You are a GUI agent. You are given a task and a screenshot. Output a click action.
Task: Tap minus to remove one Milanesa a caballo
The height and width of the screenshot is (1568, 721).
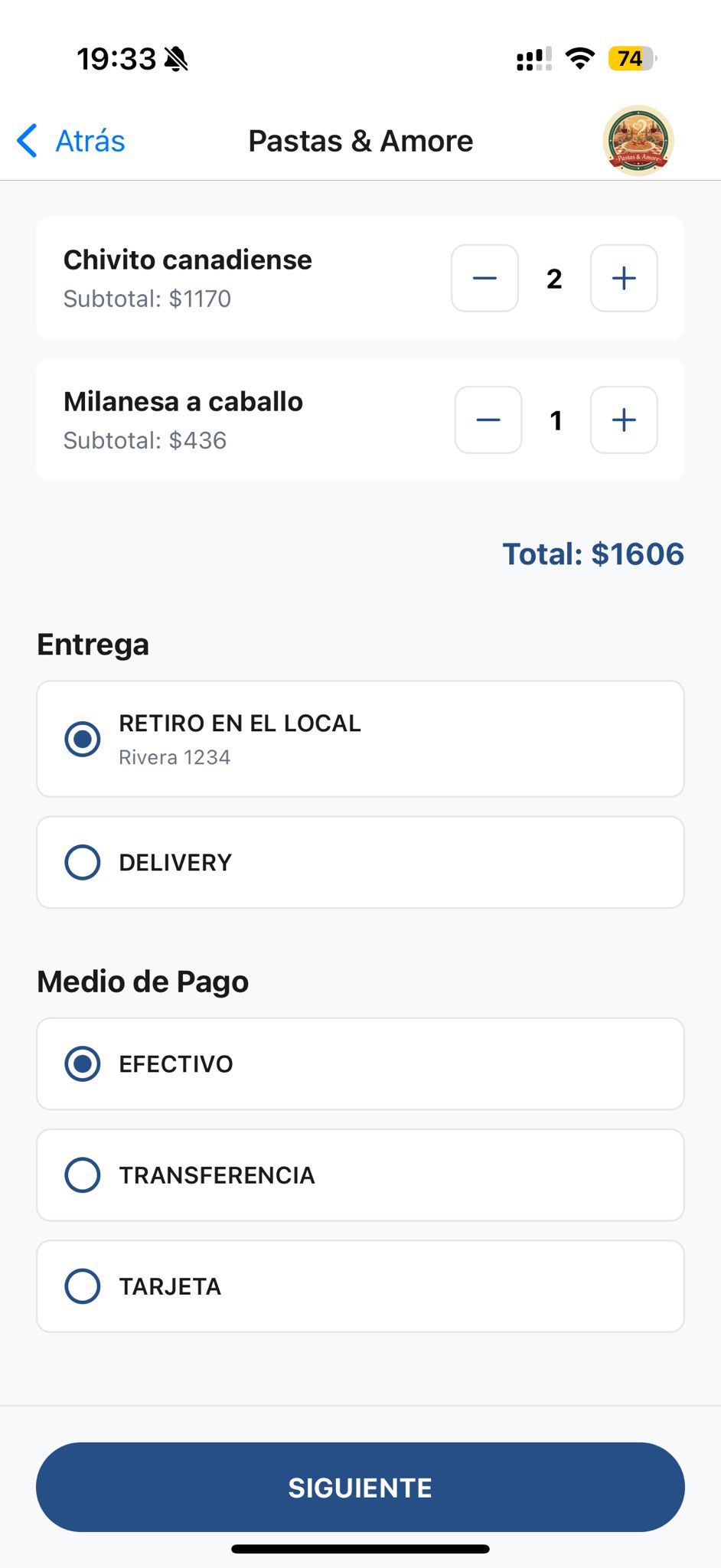[x=488, y=420]
